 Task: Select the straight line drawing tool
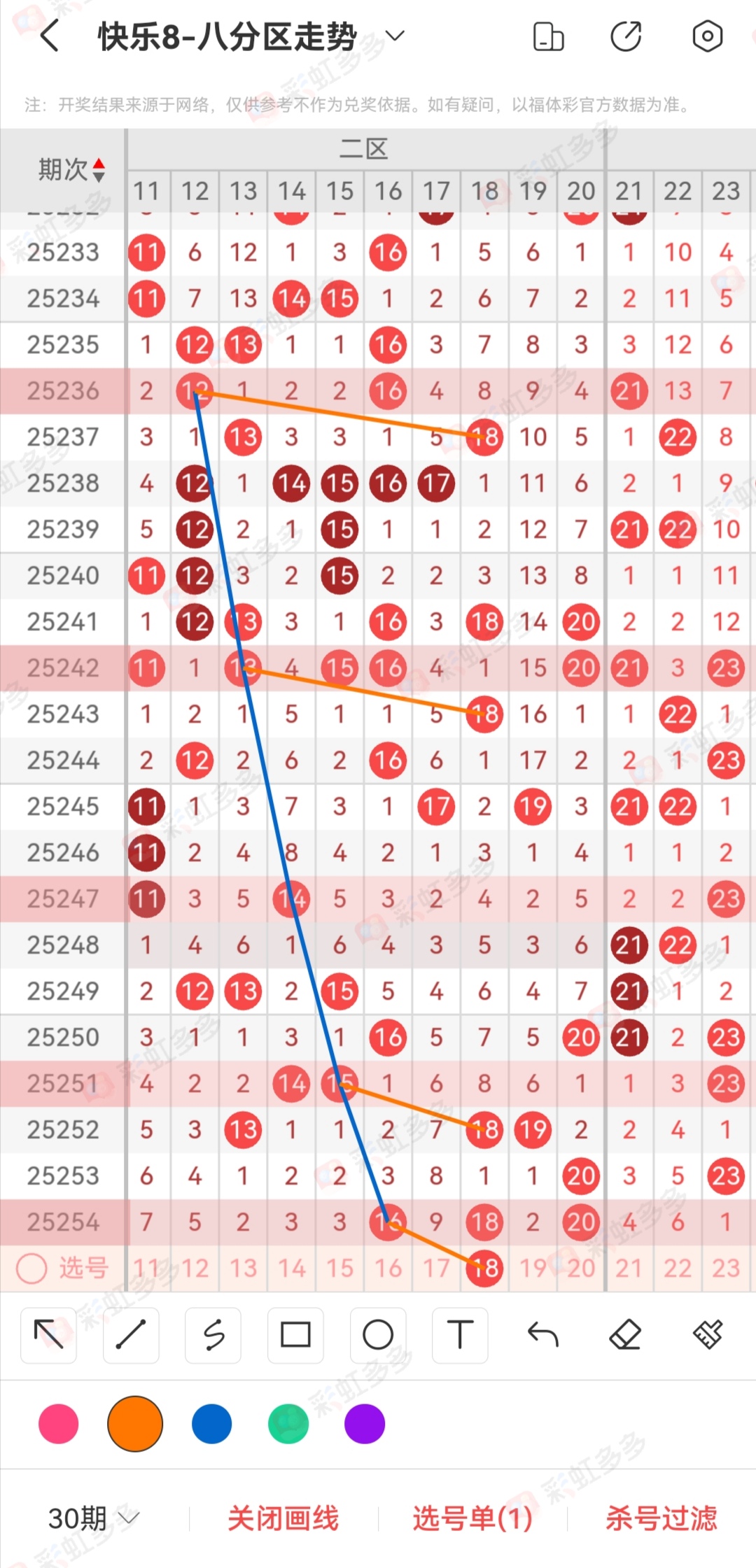131,1334
